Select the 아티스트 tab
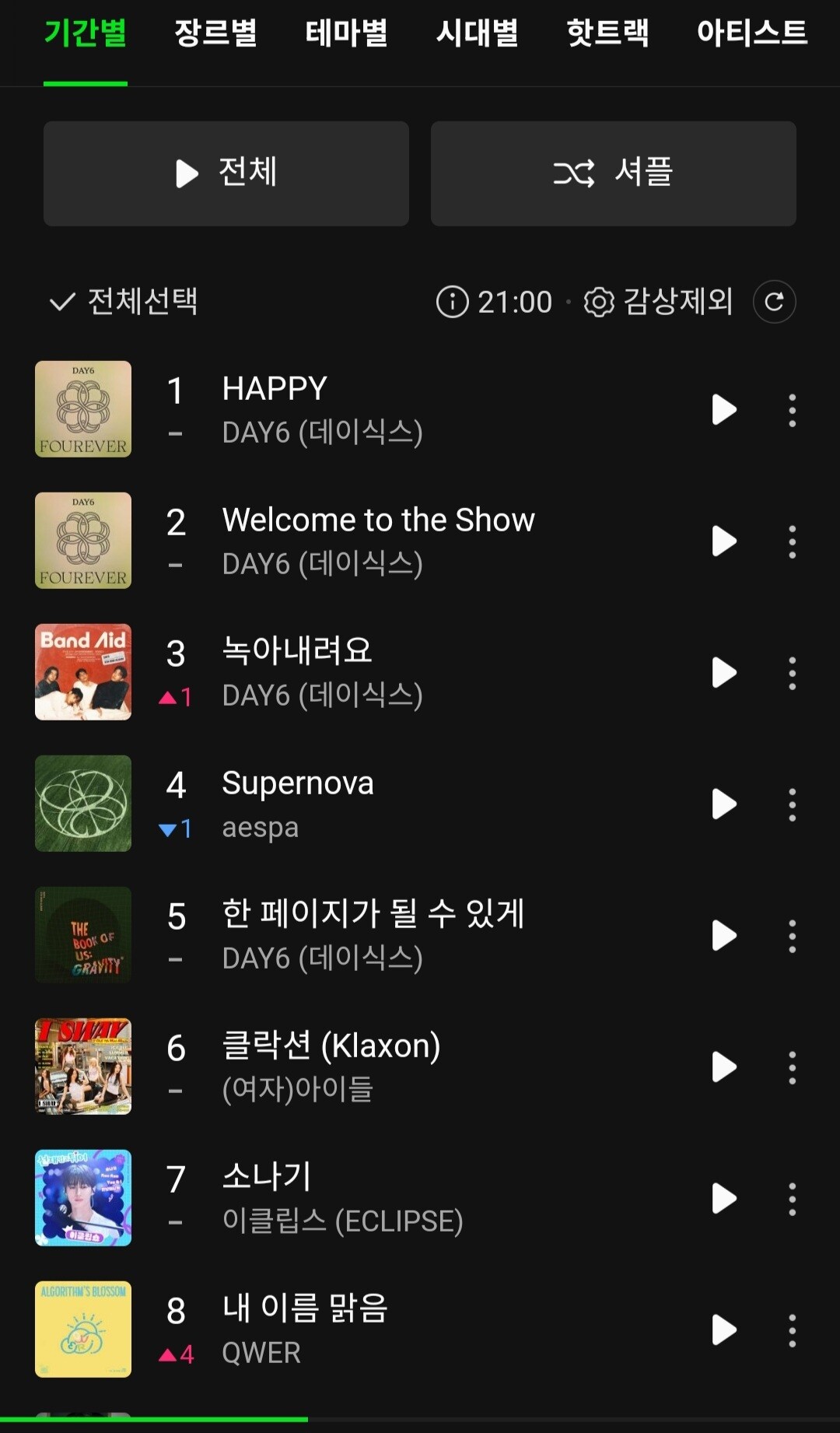This screenshot has height=1433, width=840. coord(751,33)
